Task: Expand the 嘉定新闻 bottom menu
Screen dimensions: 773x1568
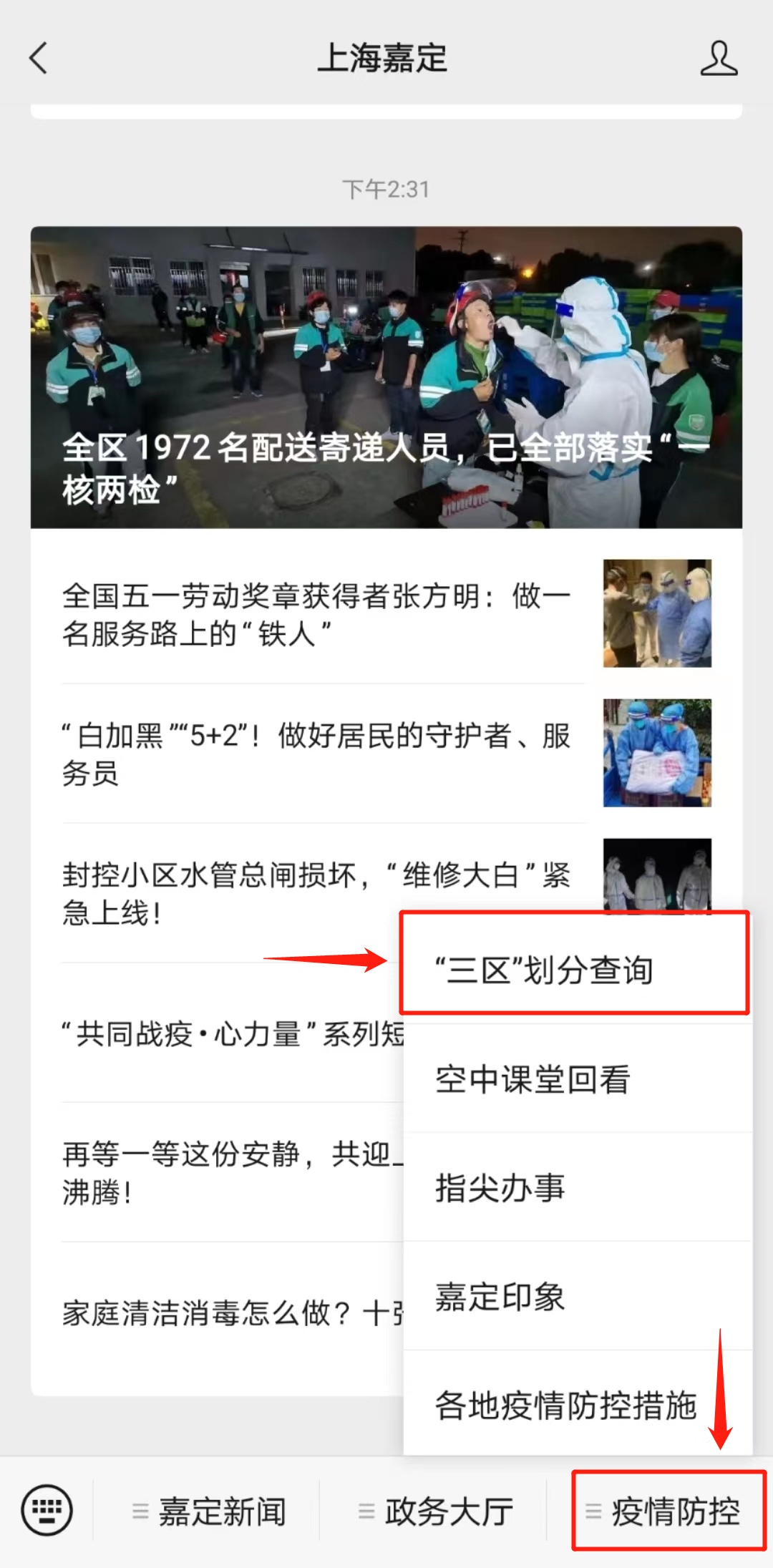Action: [209, 1511]
